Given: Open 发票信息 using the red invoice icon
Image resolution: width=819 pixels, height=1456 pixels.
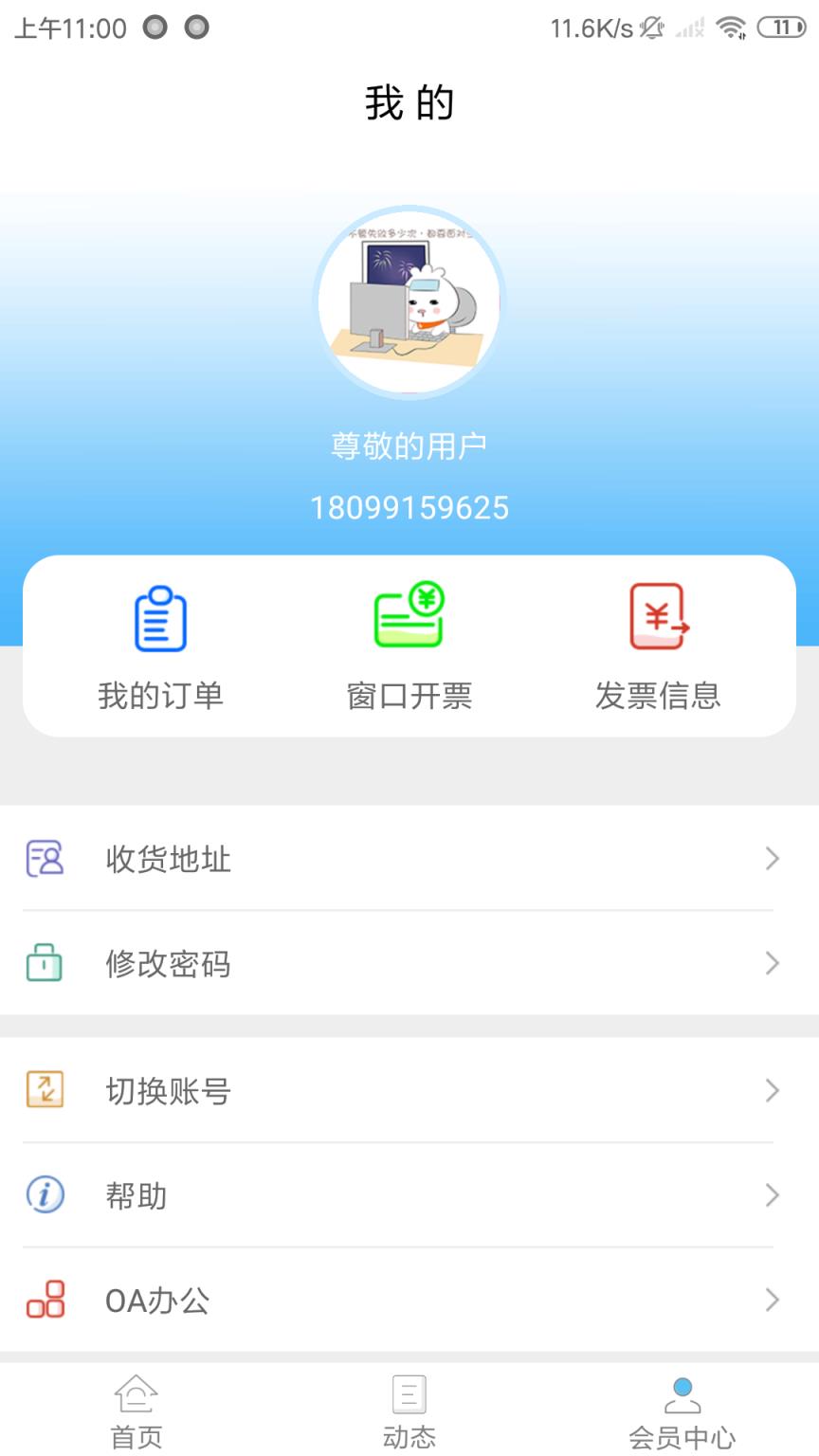Looking at the screenshot, I should [658, 616].
